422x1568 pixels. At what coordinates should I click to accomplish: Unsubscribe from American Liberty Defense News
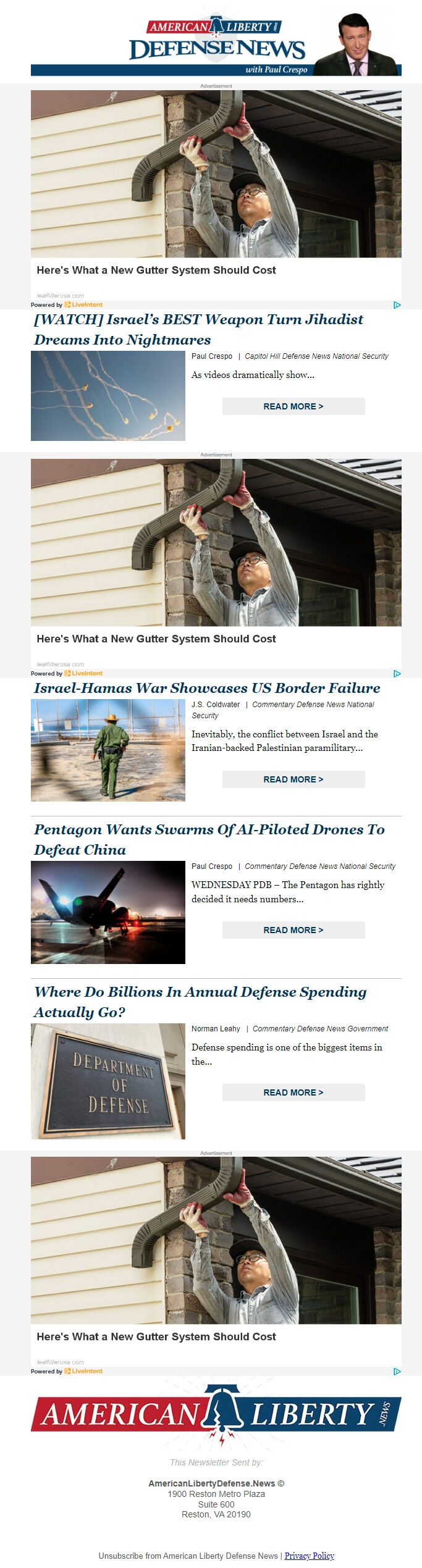[188, 1556]
